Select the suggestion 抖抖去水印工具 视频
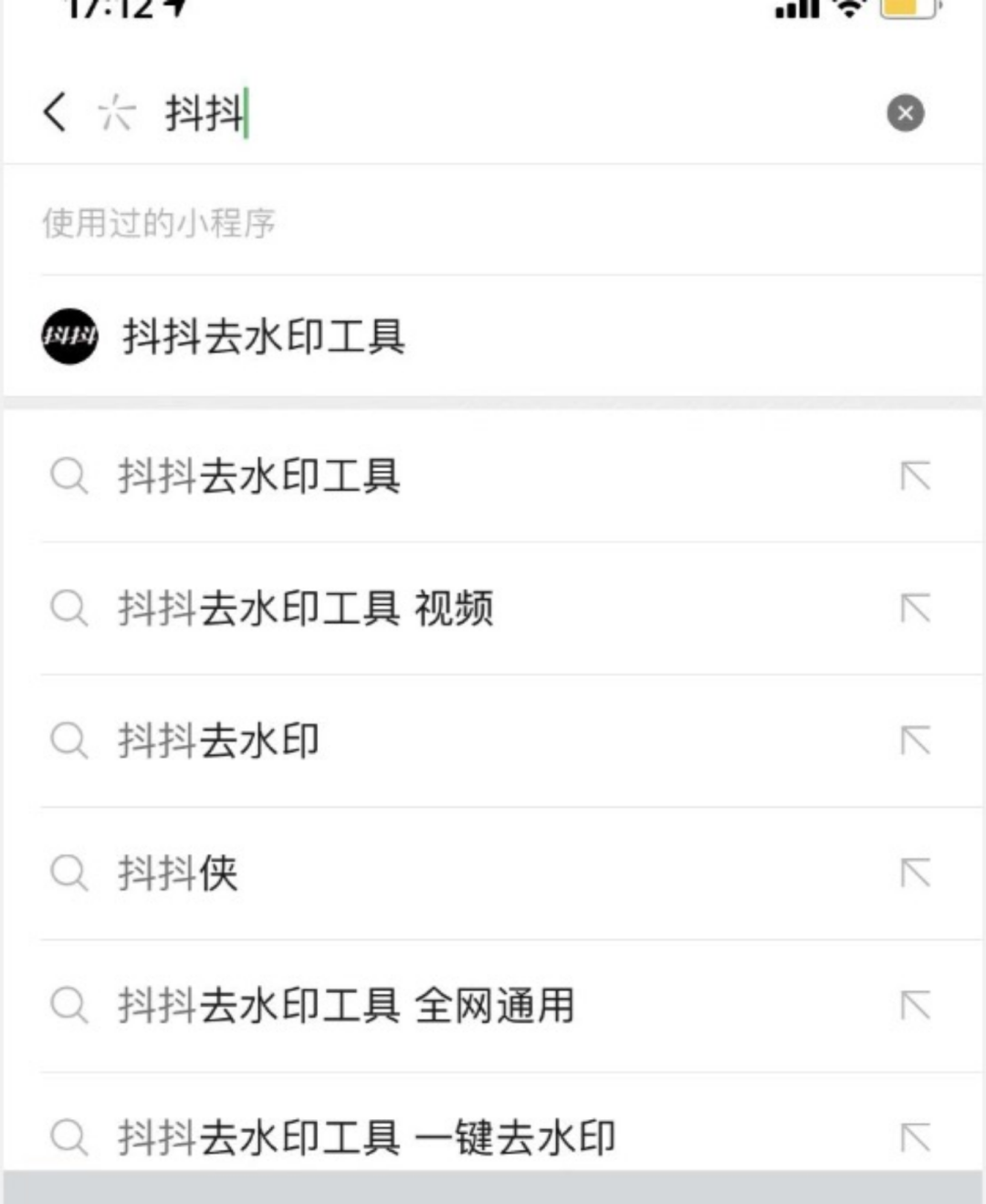This screenshot has height=1204, width=986. [x=305, y=608]
